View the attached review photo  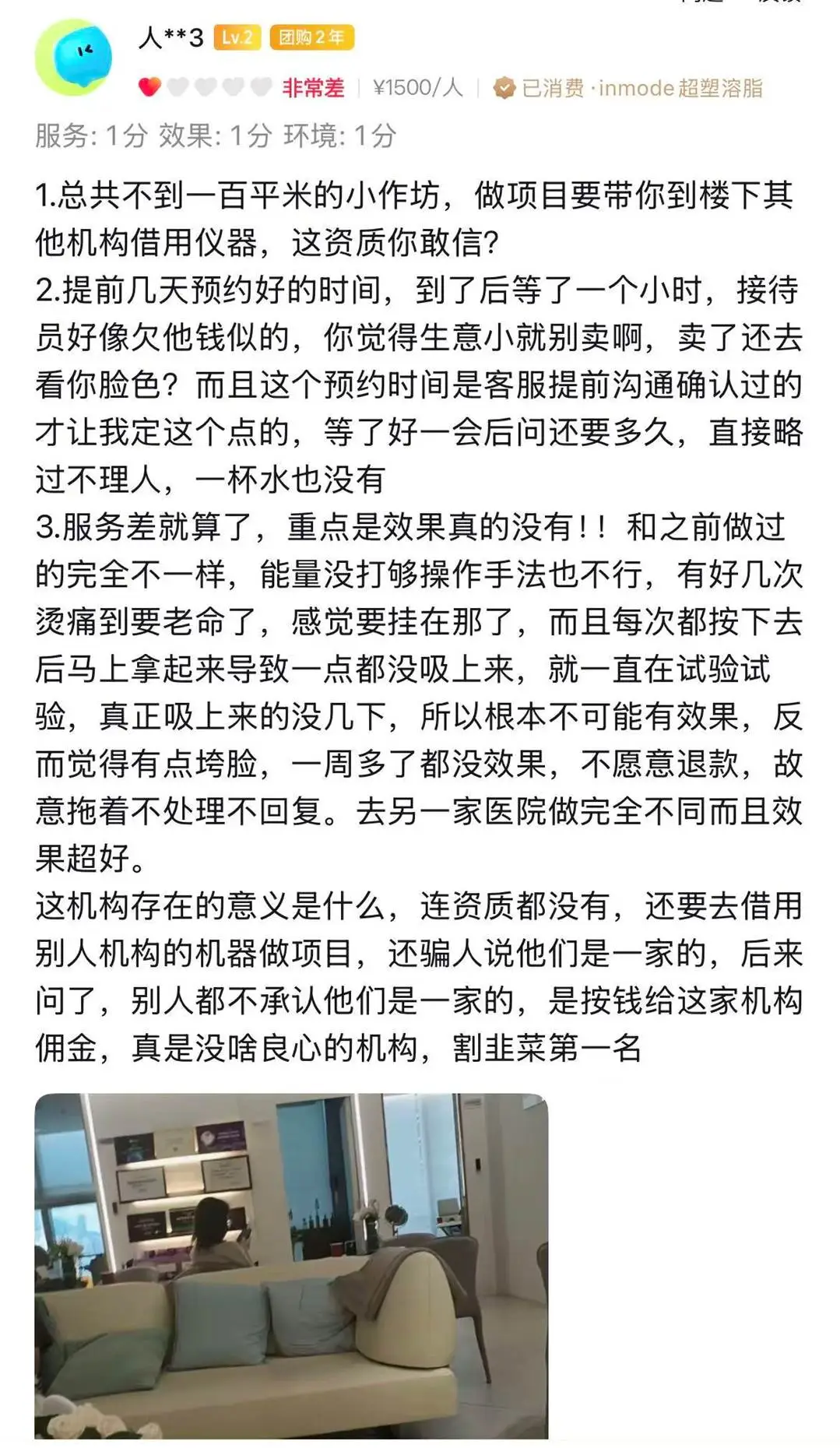[x=291, y=1265]
